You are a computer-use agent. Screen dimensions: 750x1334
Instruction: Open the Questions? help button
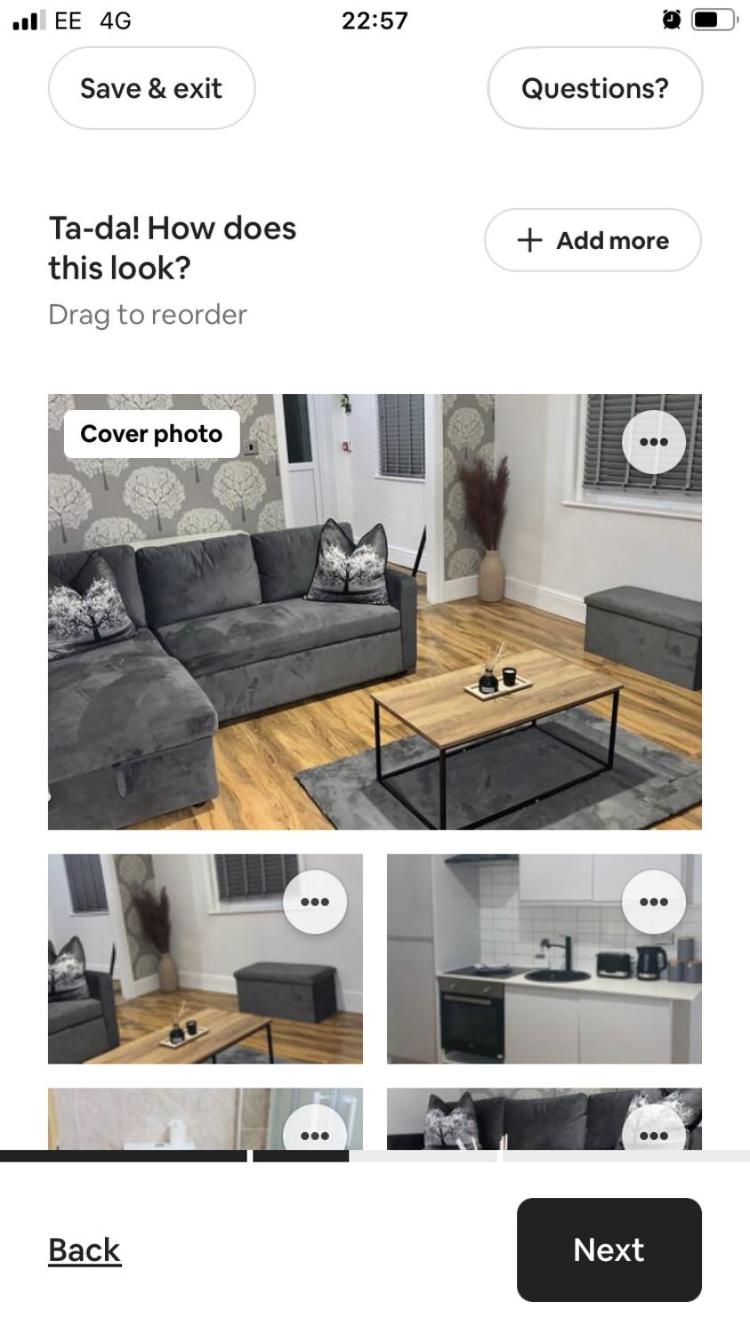[x=595, y=88]
